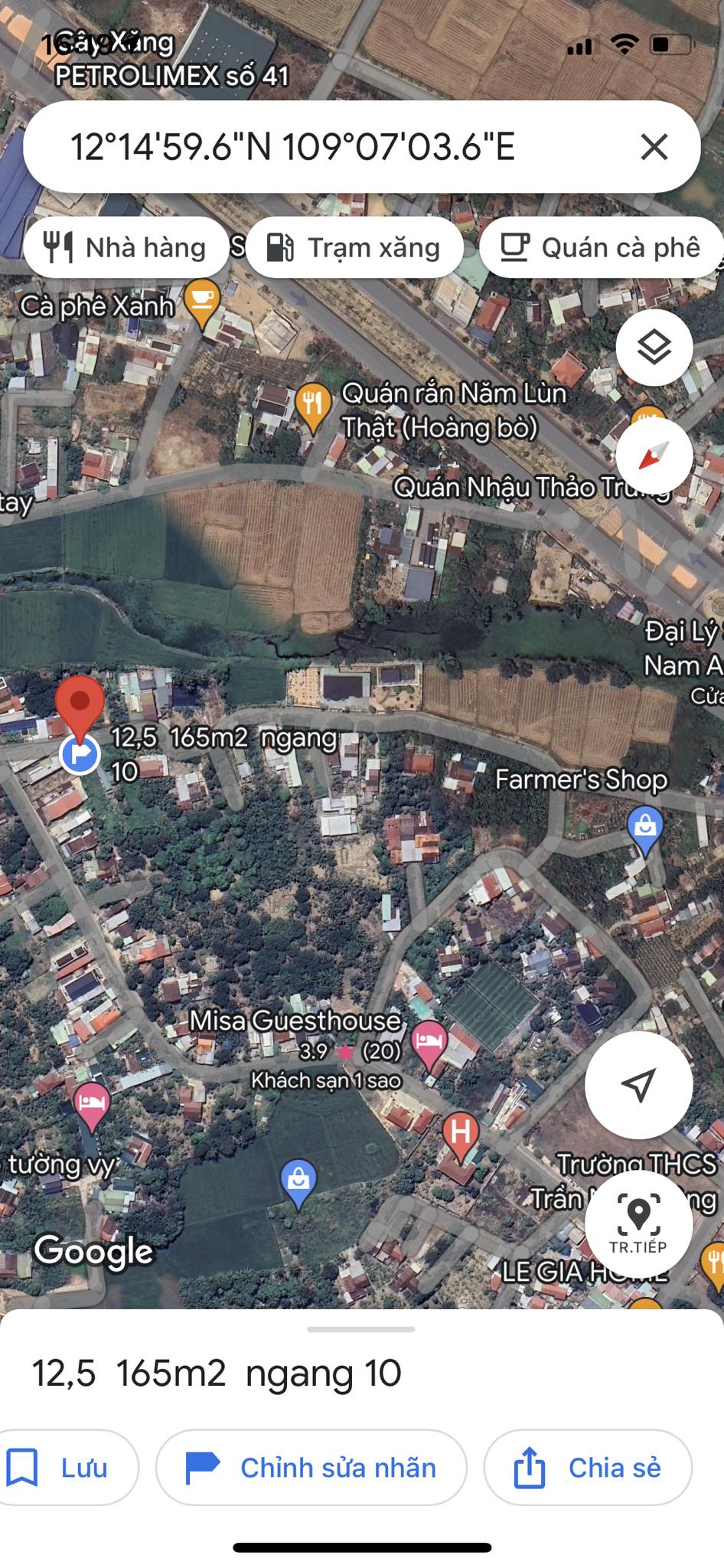Viewport: 724px width, 1568px height.
Task: Open the map layers button
Action: (x=654, y=348)
